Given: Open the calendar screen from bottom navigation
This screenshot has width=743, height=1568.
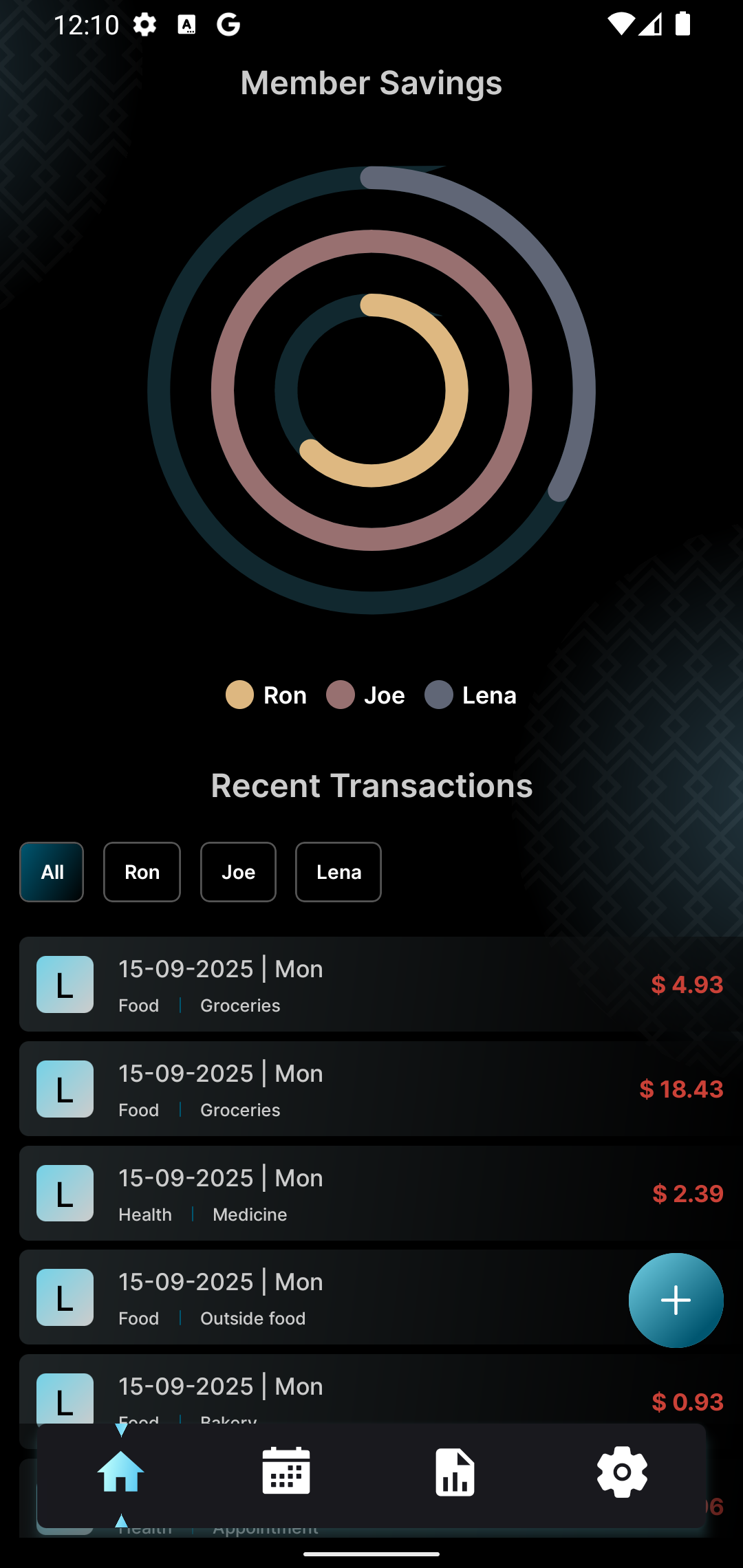Looking at the screenshot, I should (285, 1473).
